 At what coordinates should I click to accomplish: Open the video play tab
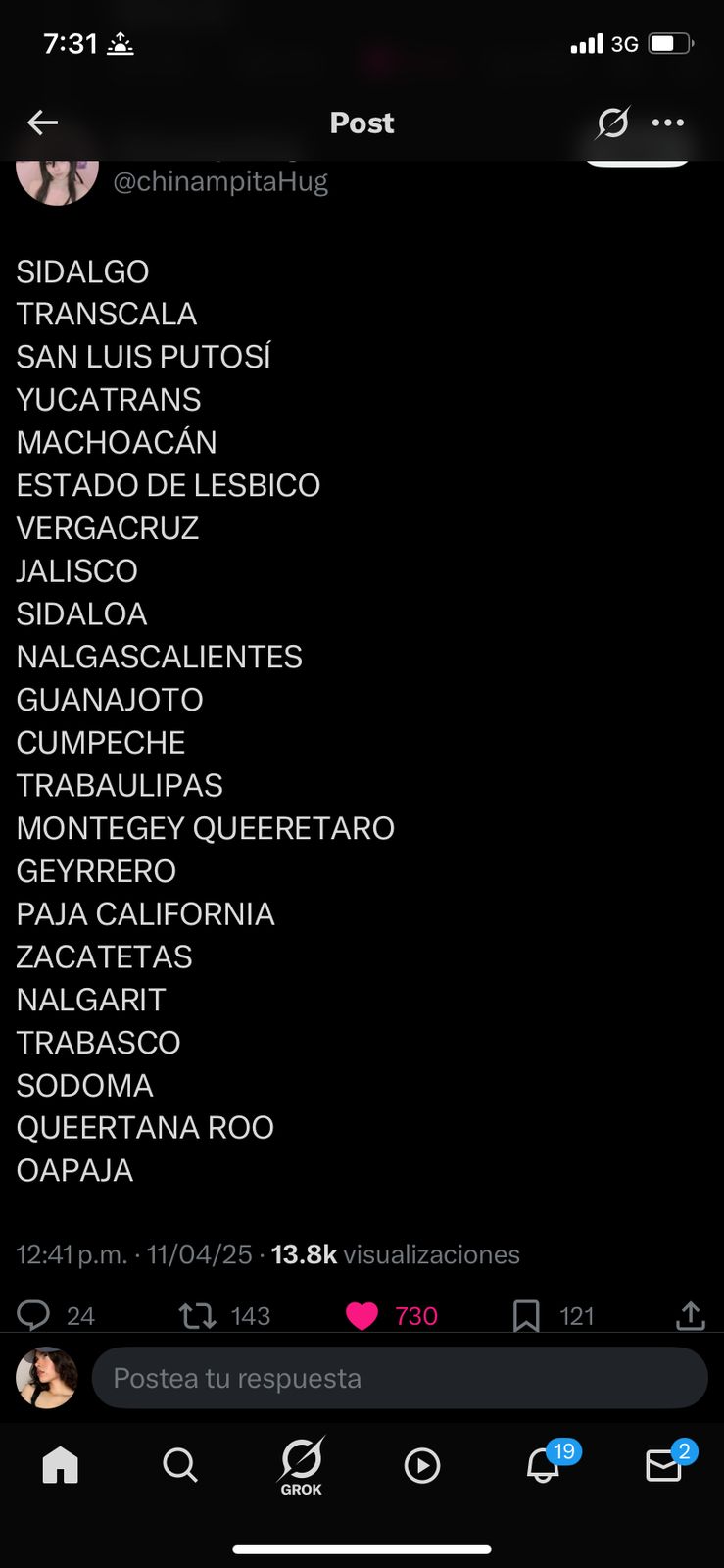pyautogui.click(x=422, y=1465)
